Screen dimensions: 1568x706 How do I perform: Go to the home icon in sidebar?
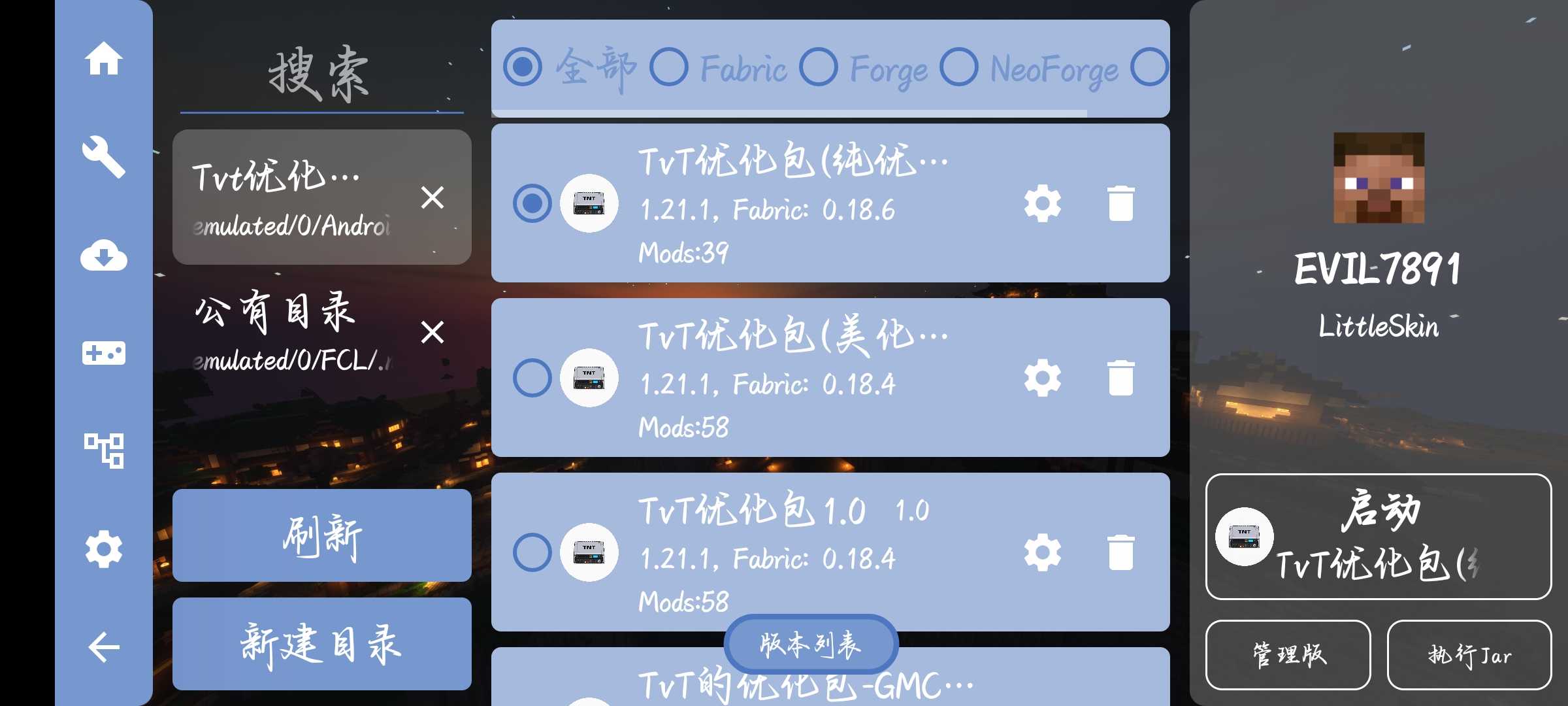pos(103,59)
